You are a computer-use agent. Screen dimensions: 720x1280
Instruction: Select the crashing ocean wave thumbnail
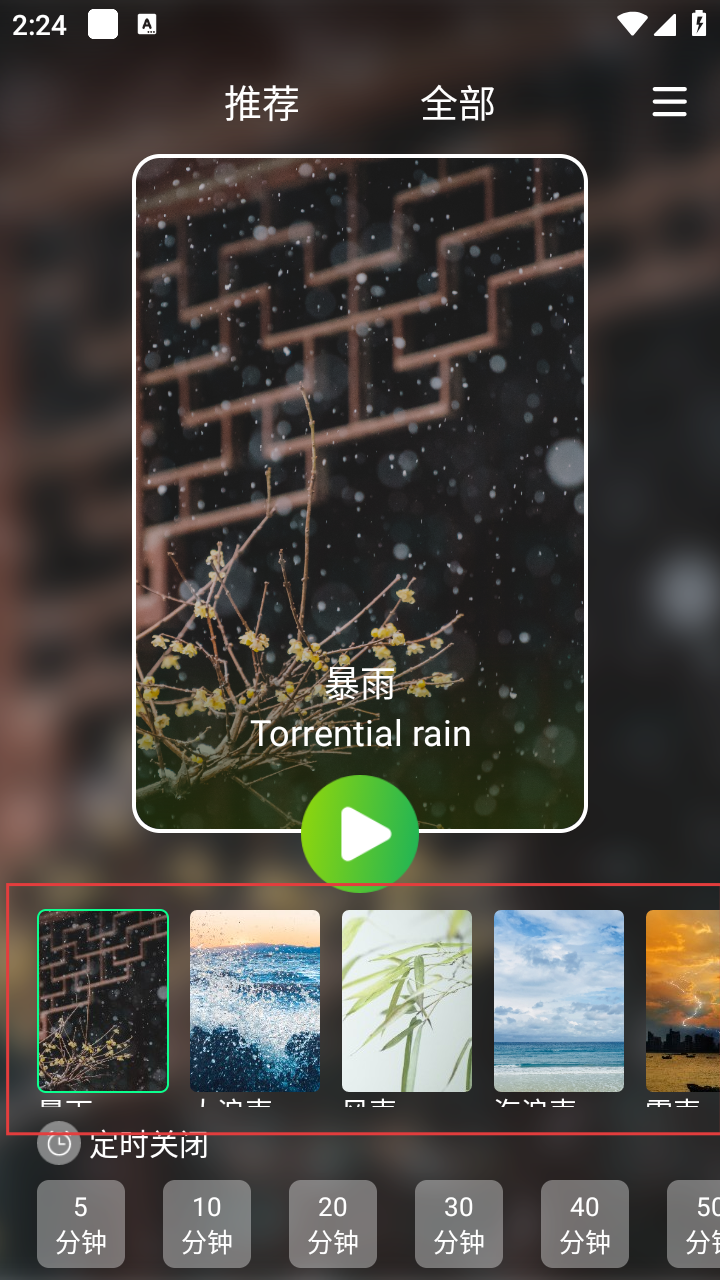pos(255,1000)
